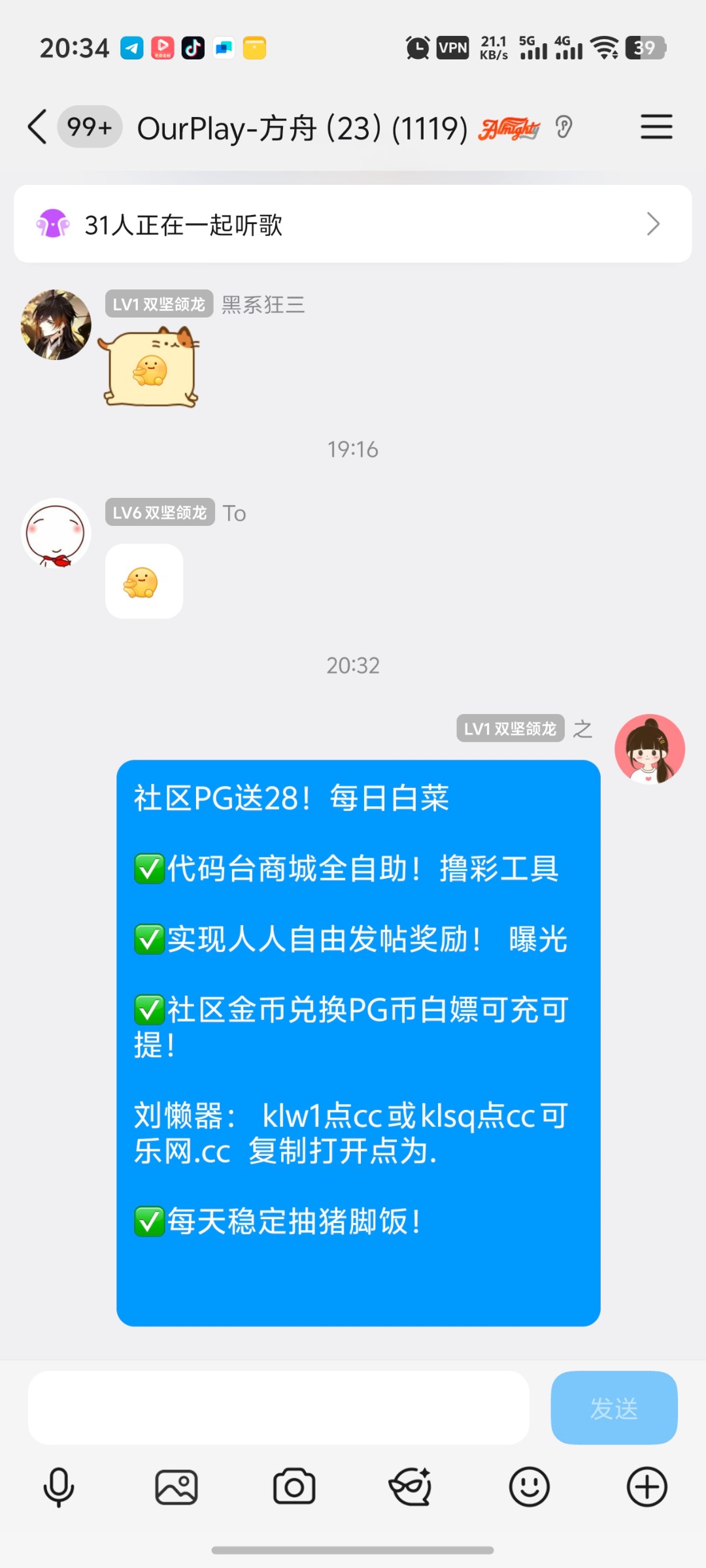Viewport: 706px width, 1568px height.
Task: Open the photo gallery picker icon
Action: 176,1486
